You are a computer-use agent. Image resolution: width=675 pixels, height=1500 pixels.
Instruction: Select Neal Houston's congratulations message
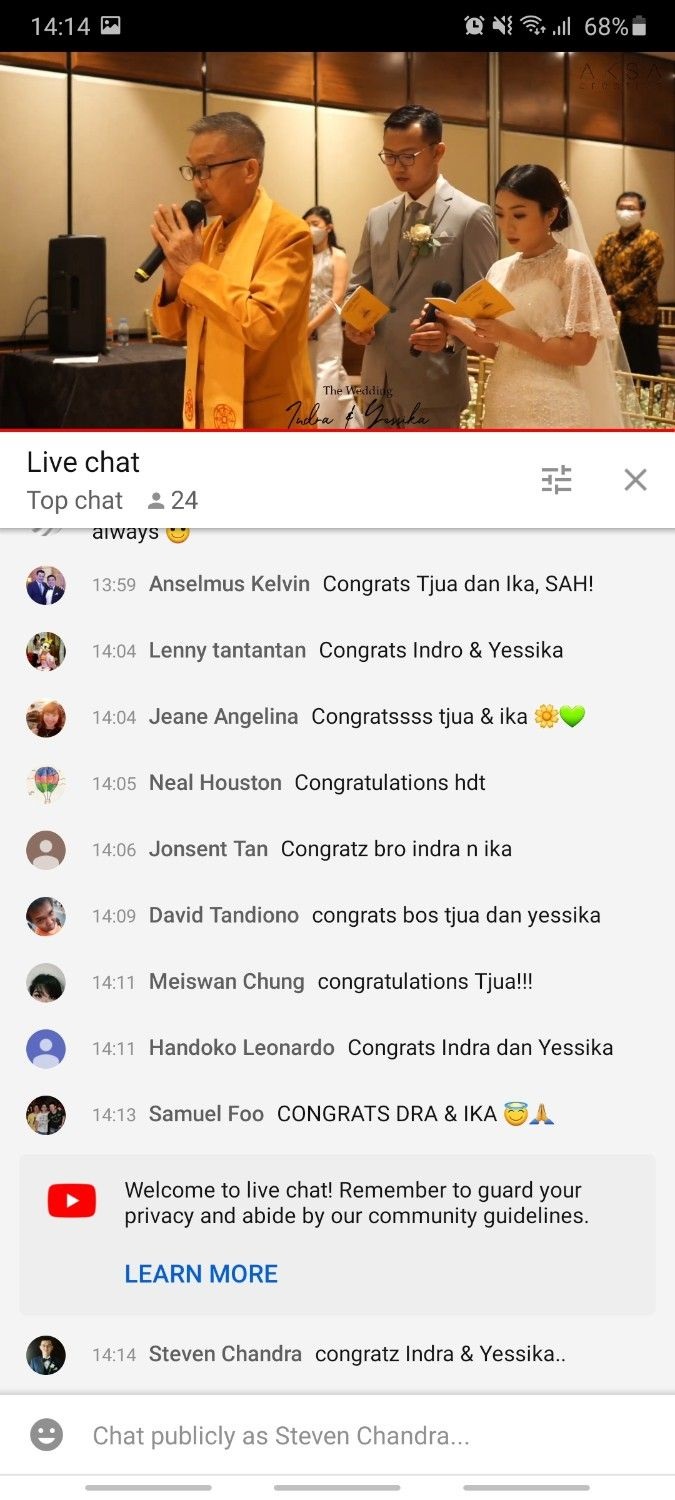[x=317, y=783]
